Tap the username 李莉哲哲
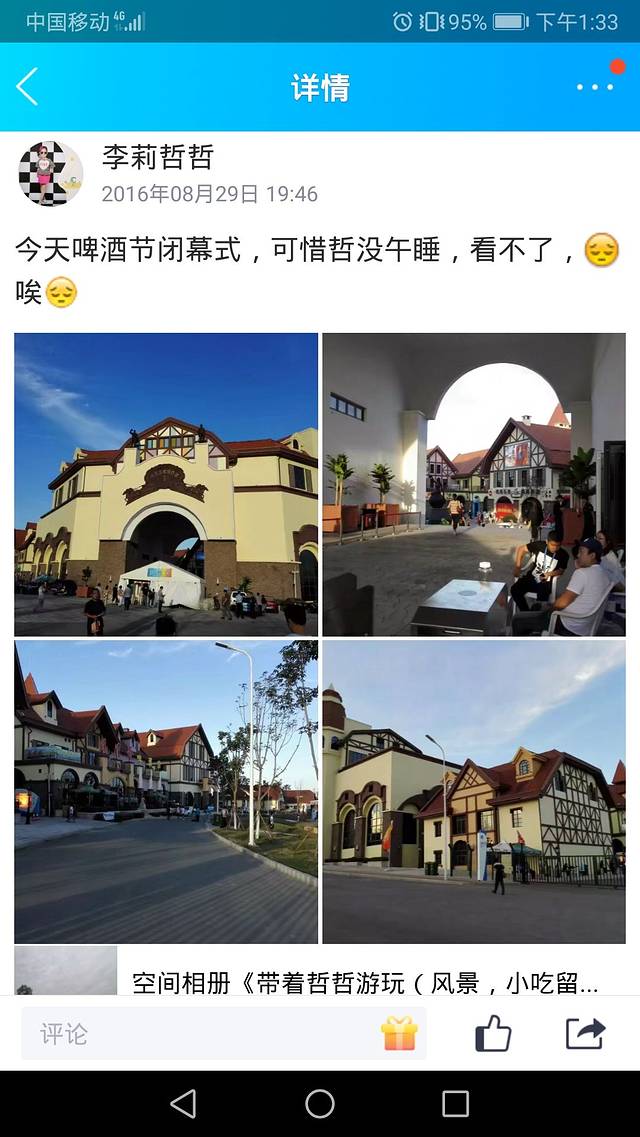 tap(158, 157)
